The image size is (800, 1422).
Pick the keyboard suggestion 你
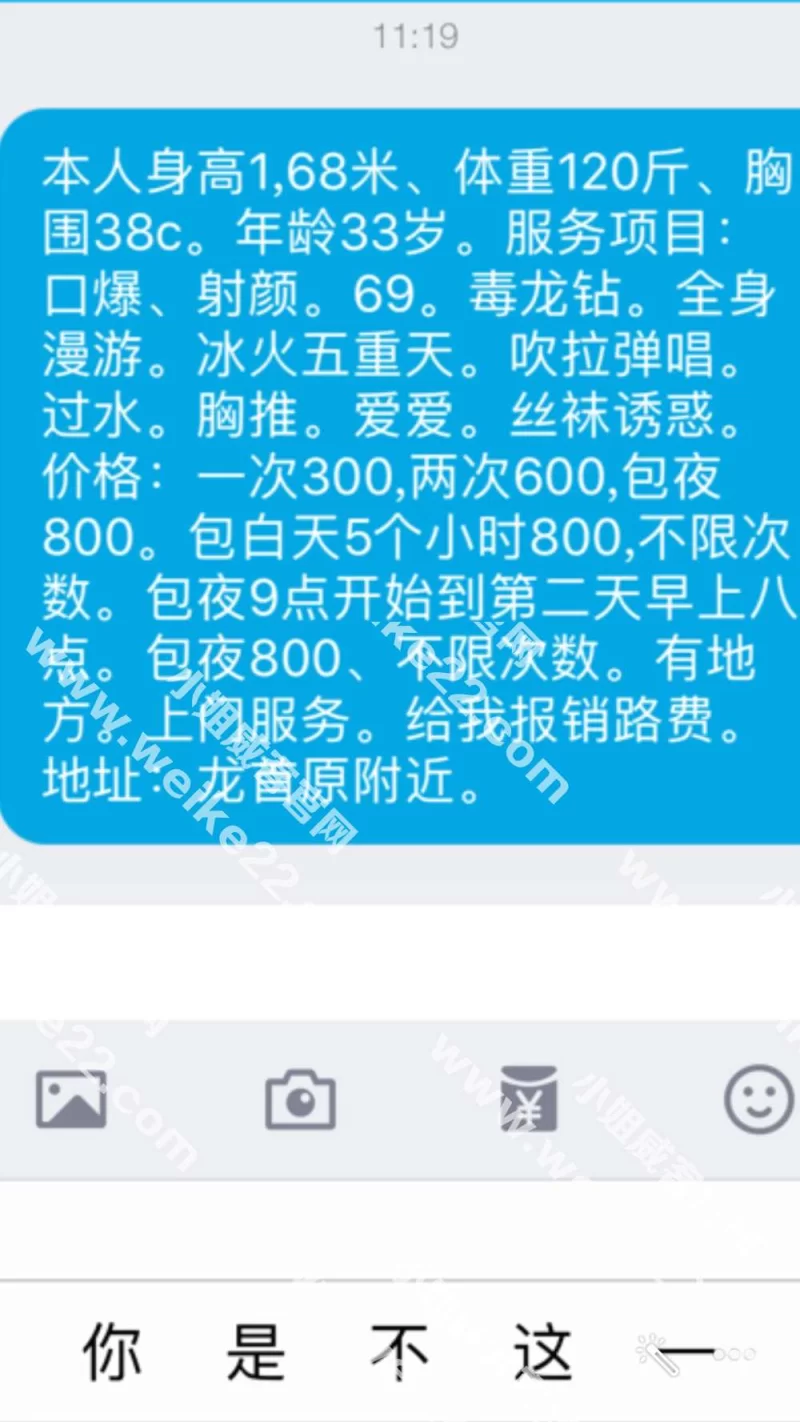[x=112, y=1353]
